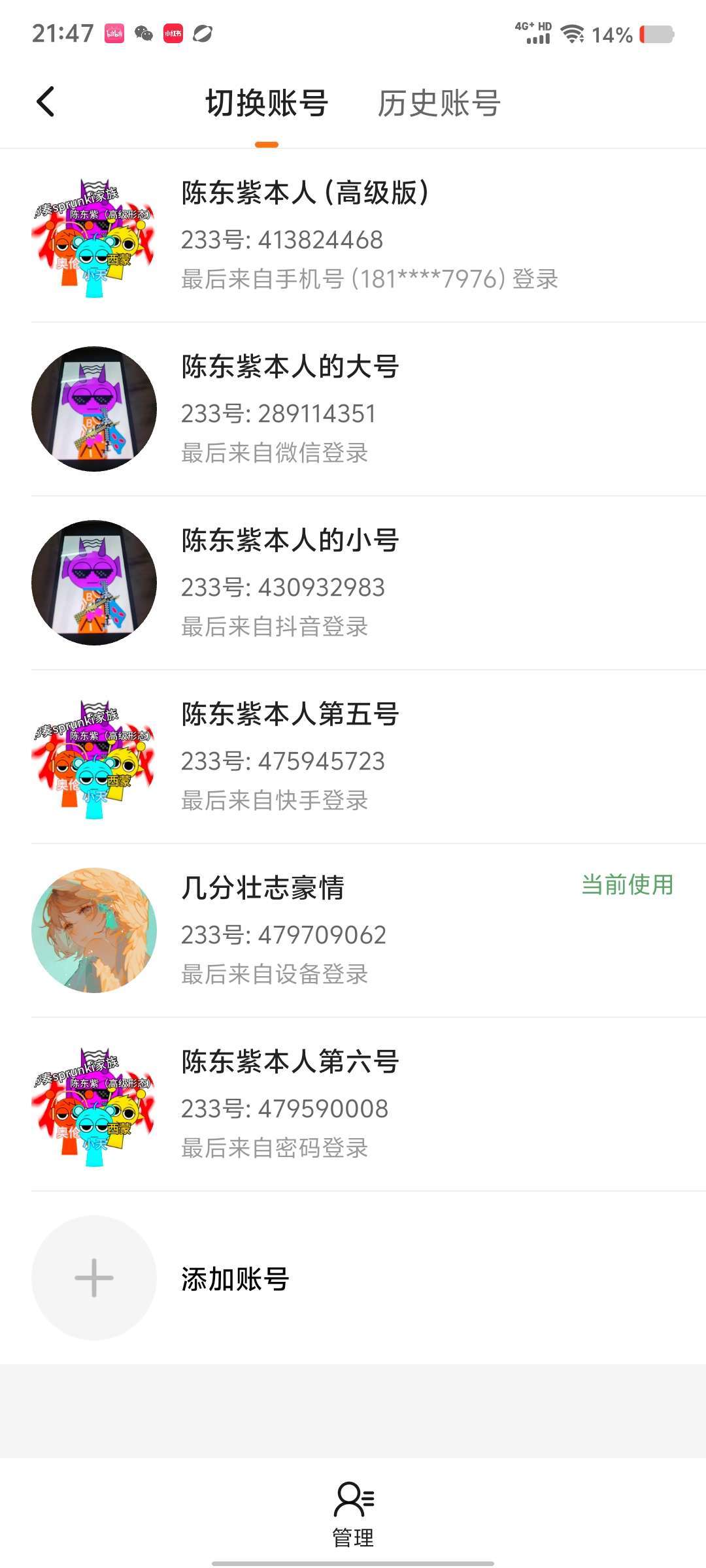Log in as 陈东紫本人的小号
This screenshot has width=706, height=1568.
coord(353,583)
